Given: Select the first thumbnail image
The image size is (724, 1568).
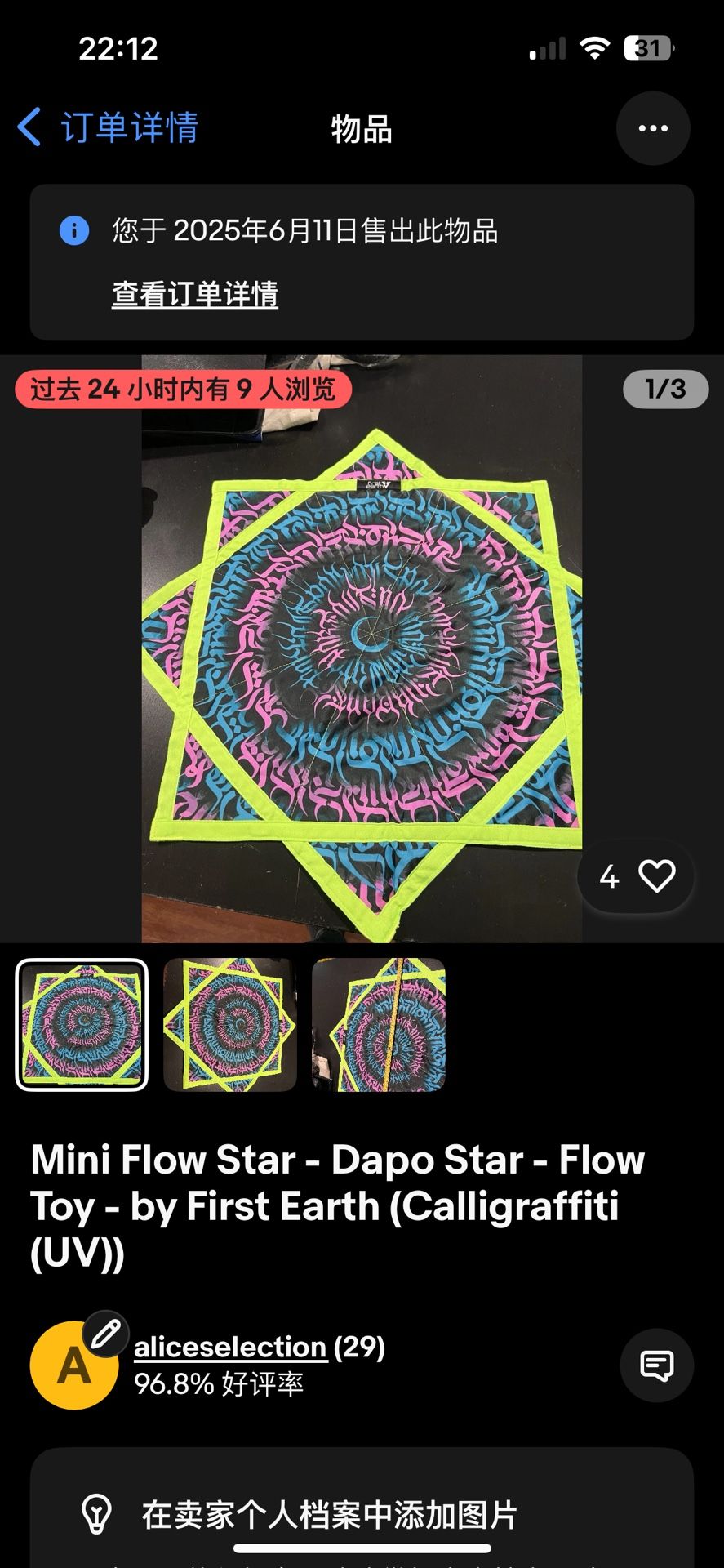Looking at the screenshot, I should (82, 1025).
